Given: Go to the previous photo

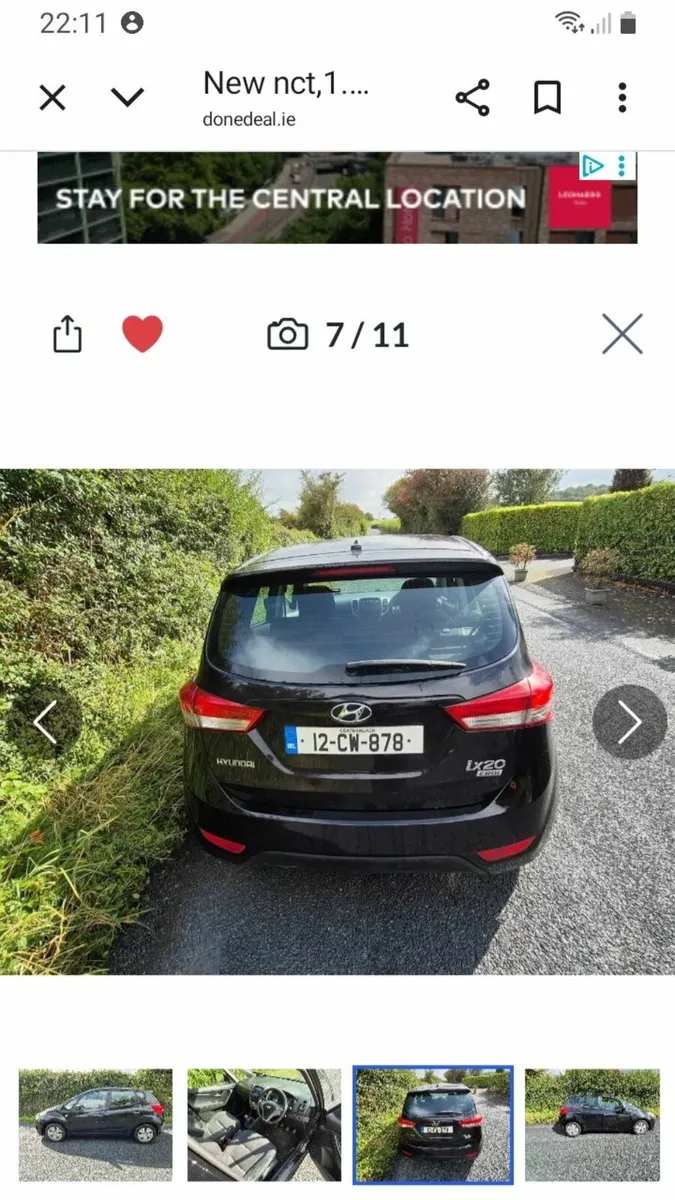Looking at the screenshot, I should 45,721.
